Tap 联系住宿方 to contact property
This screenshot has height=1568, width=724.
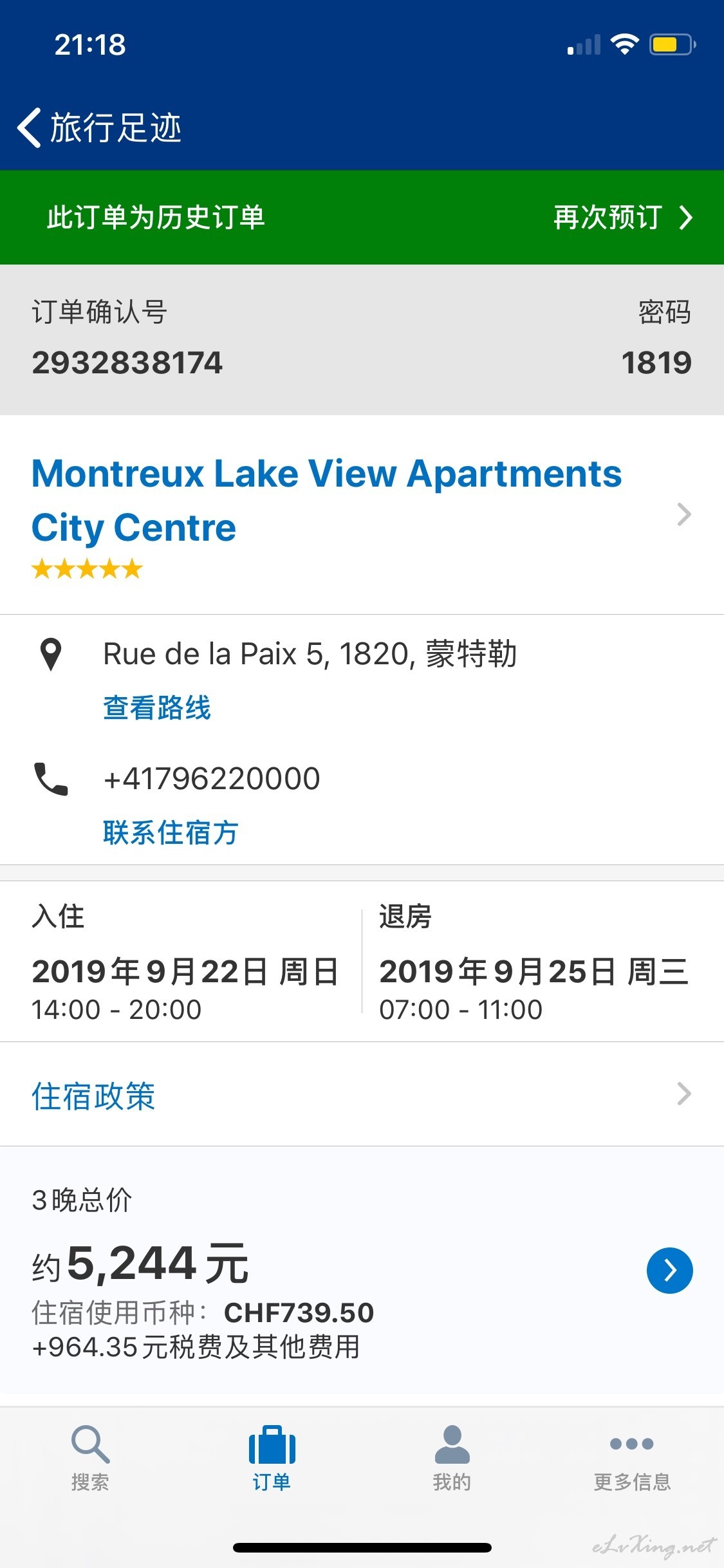tap(171, 833)
